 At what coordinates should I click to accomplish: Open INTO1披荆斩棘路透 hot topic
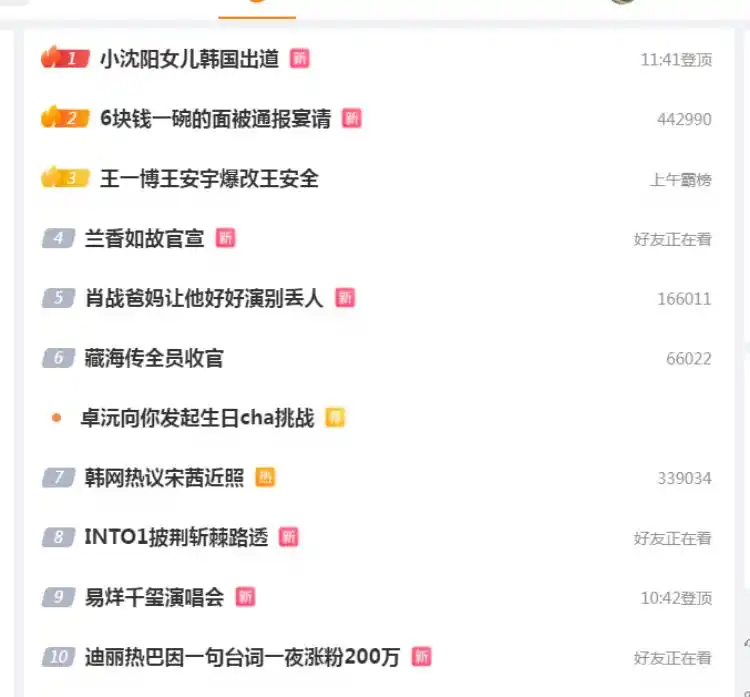pos(176,537)
